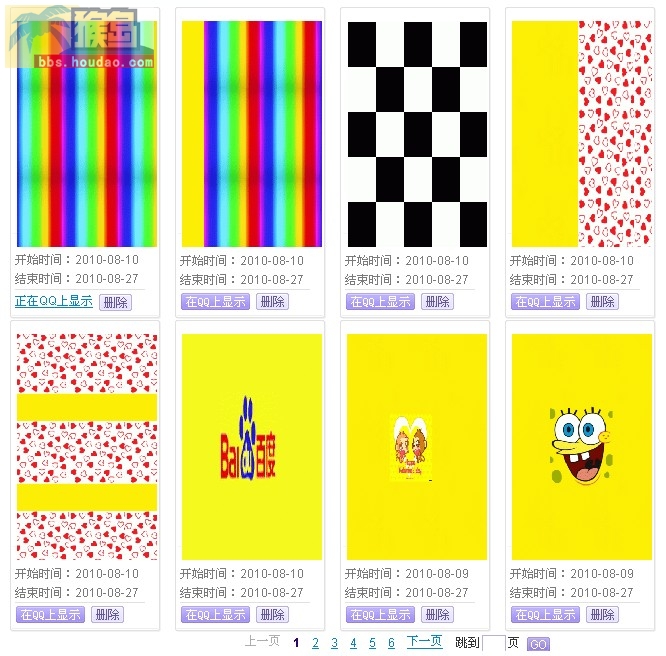Viewport: 666px width, 656px height.
Task: Focus the jump-to-page number field
Action: pos(493,643)
